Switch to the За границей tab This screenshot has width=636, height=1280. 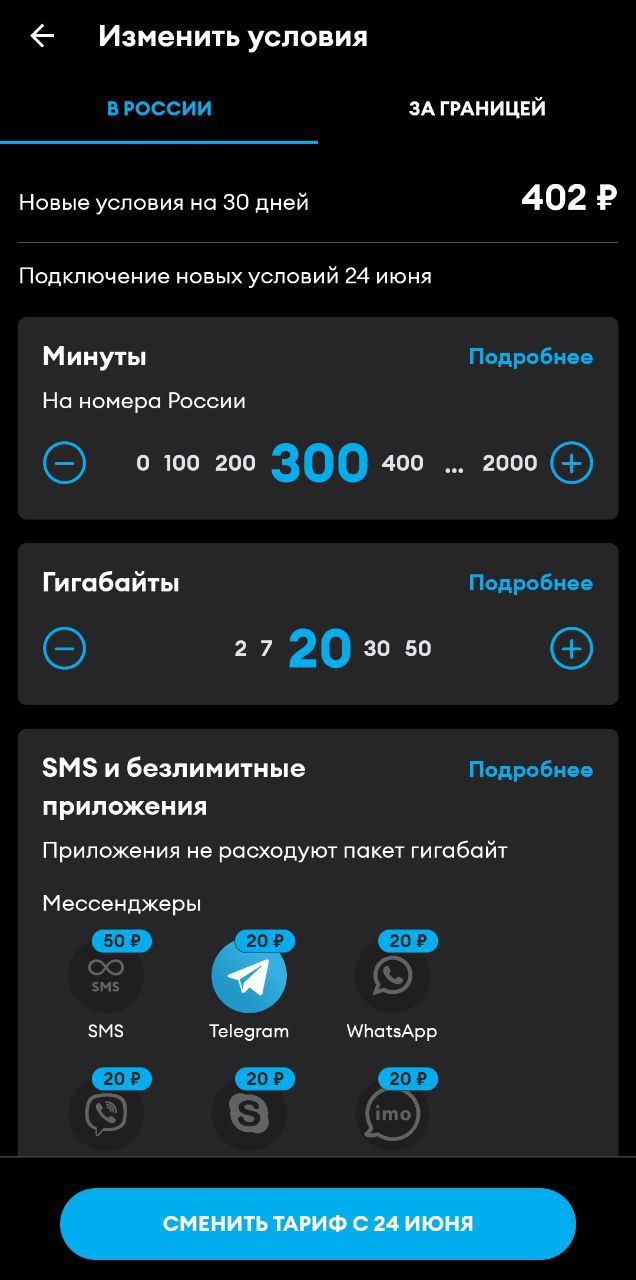[476, 108]
